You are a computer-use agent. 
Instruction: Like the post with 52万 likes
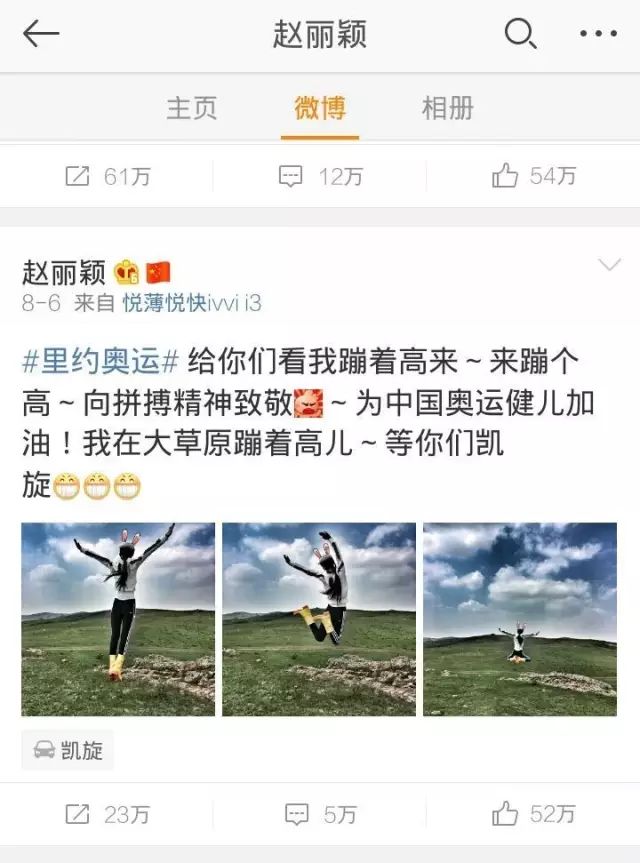[533, 815]
